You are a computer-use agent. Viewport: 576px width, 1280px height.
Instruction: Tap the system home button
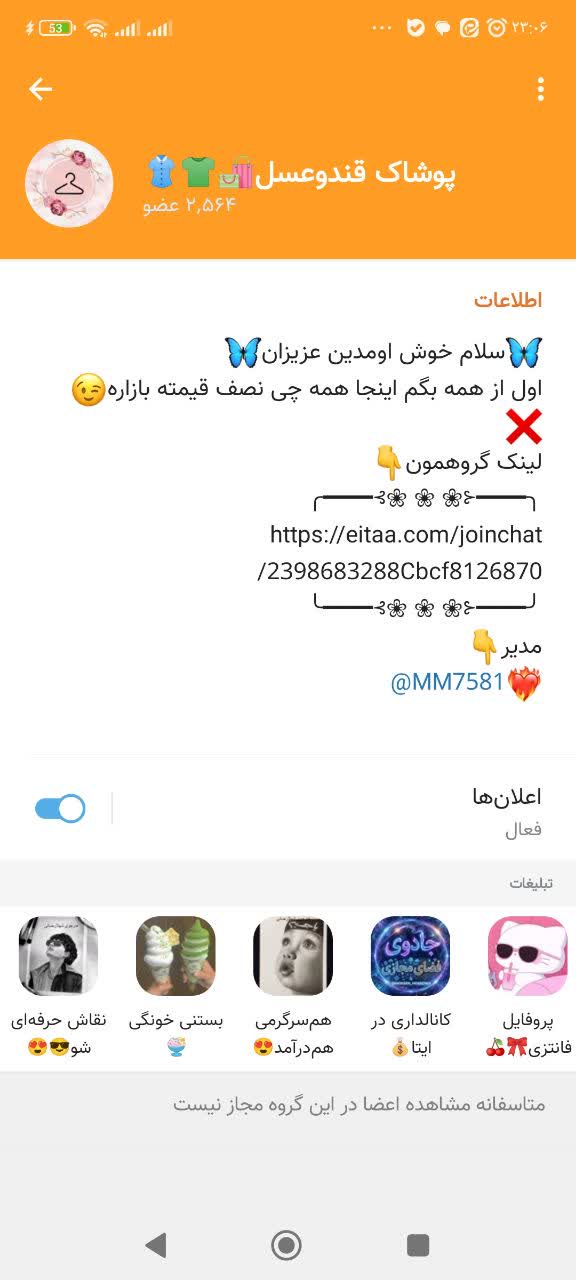pyautogui.click(x=287, y=1245)
